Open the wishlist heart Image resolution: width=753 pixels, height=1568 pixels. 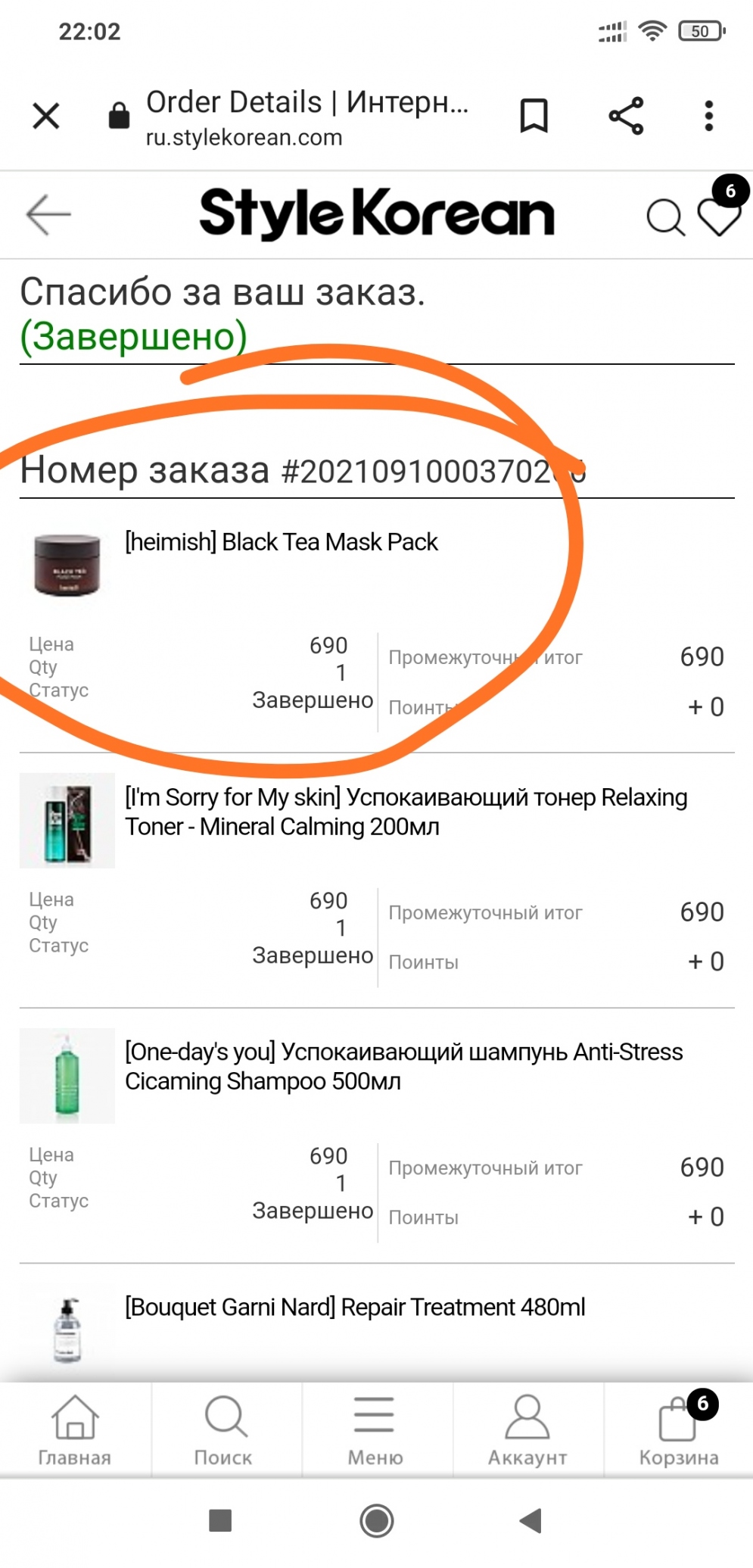pos(718,218)
